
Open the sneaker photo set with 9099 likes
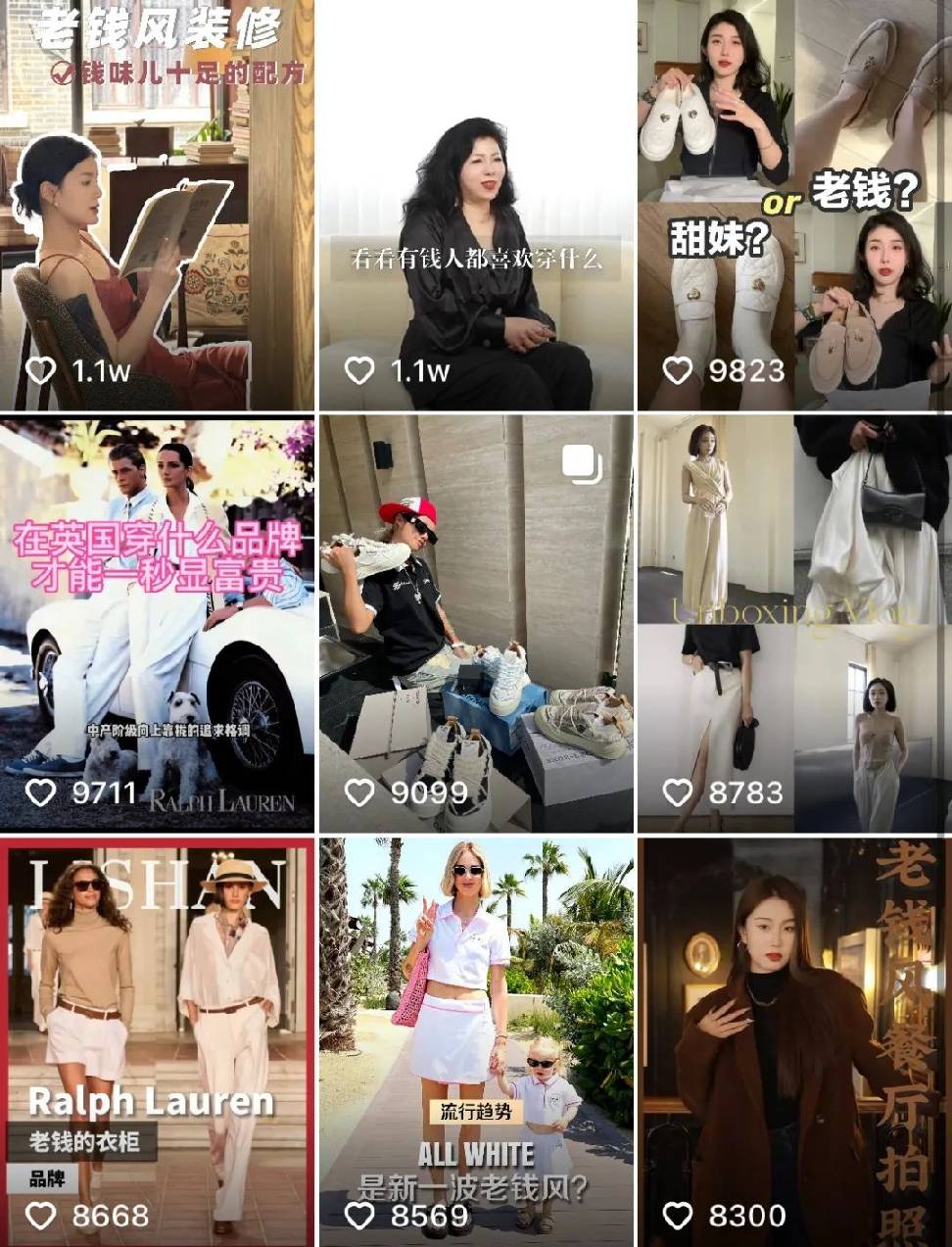(476, 624)
